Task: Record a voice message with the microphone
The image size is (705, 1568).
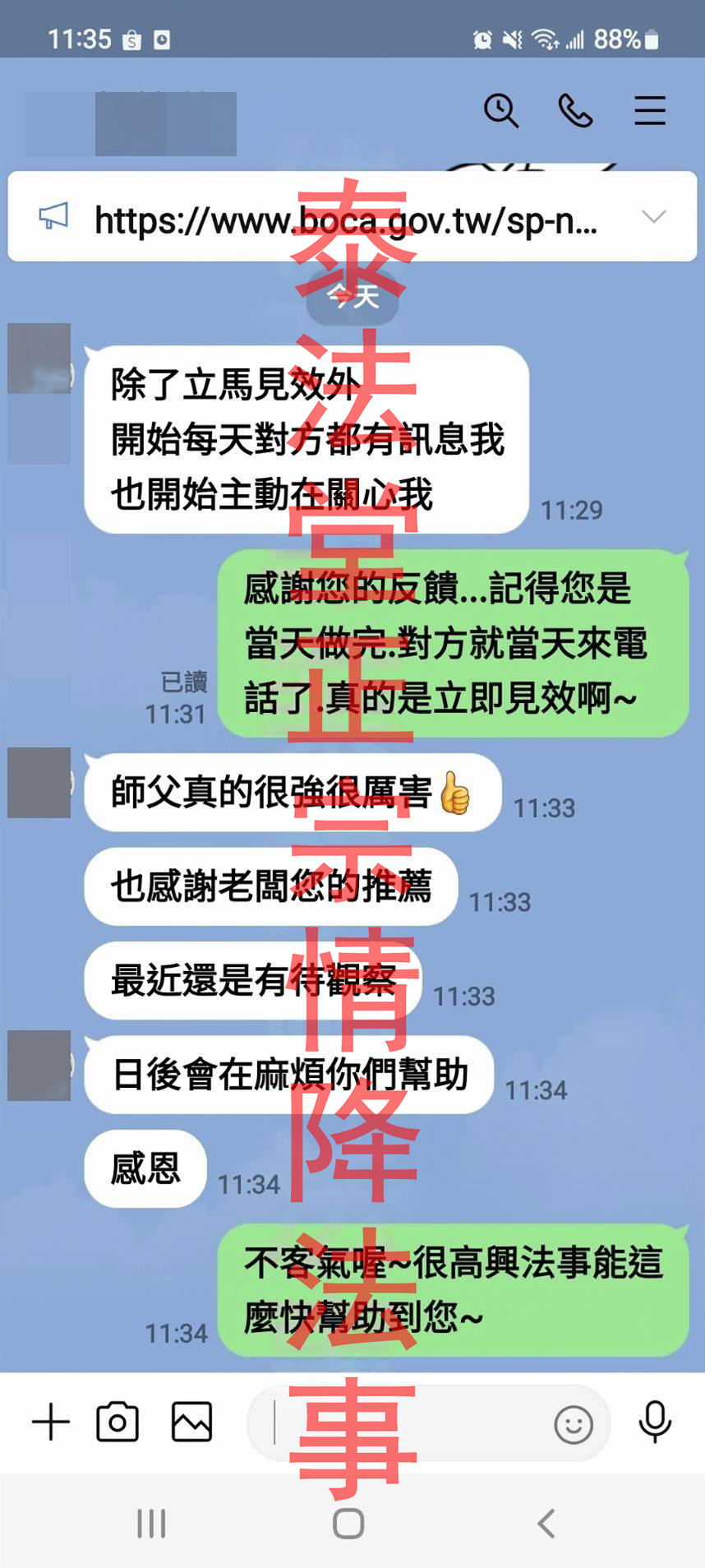Action: [655, 1422]
